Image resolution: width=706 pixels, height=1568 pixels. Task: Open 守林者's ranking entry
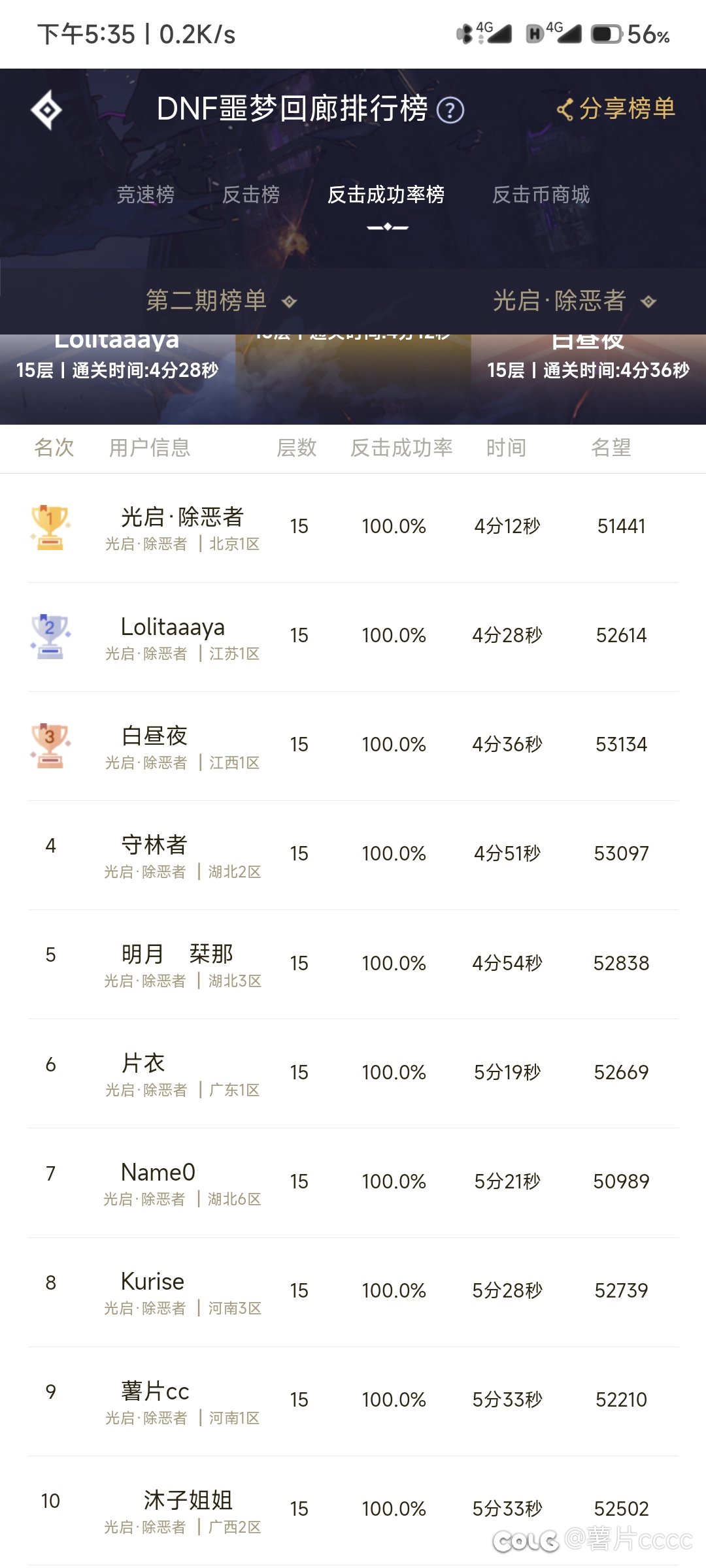[x=353, y=855]
